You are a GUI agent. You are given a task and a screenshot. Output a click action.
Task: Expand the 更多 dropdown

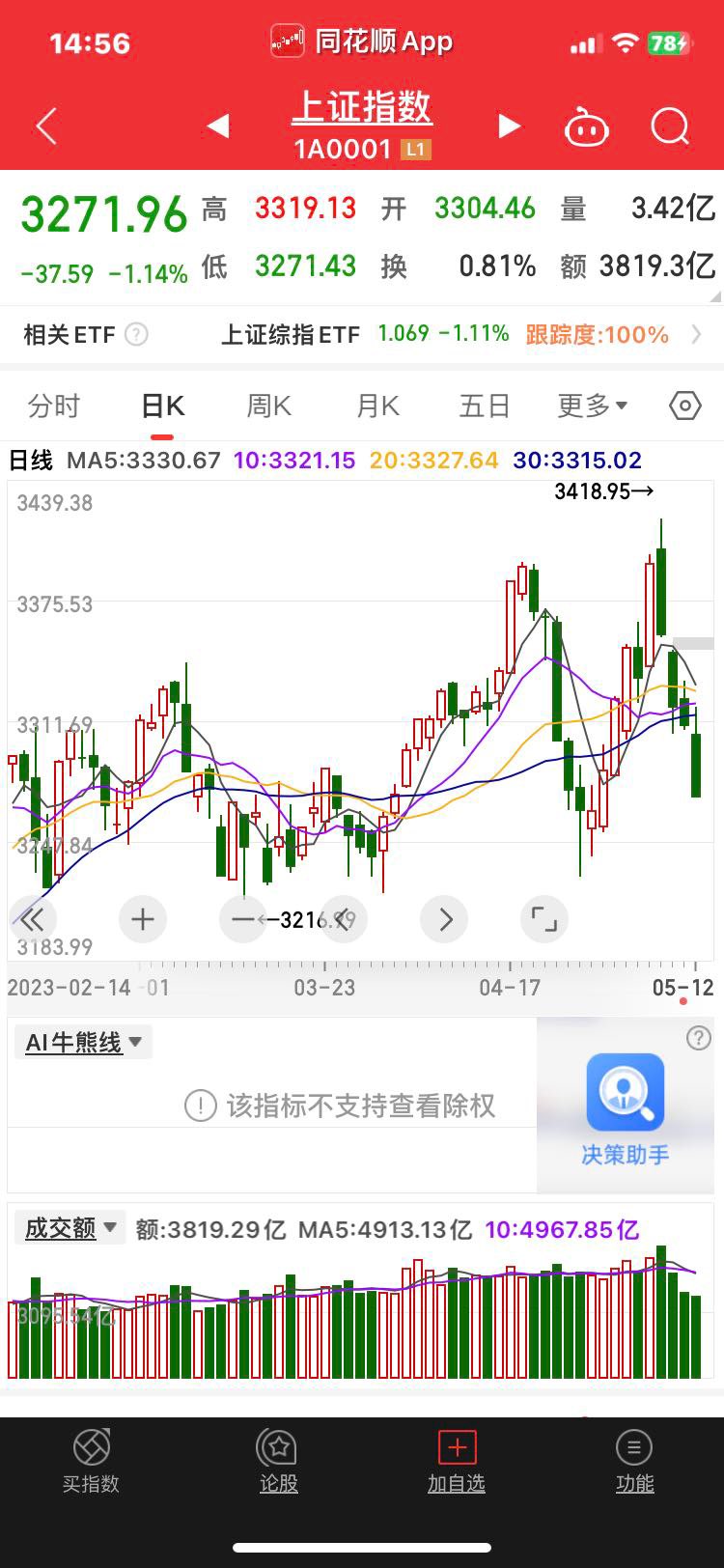pos(593,406)
